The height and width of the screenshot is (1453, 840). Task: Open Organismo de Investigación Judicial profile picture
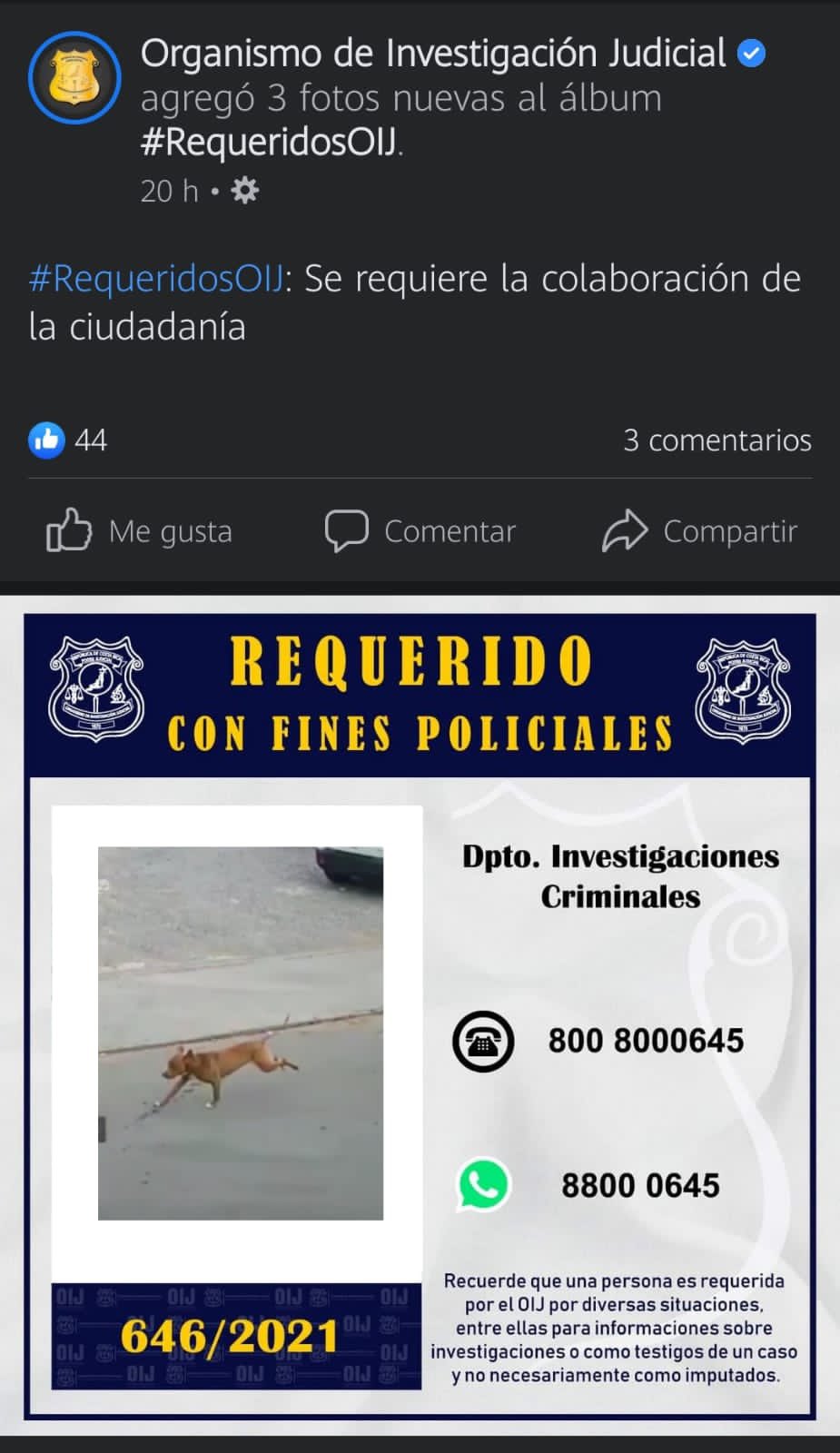tap(74, 78)
